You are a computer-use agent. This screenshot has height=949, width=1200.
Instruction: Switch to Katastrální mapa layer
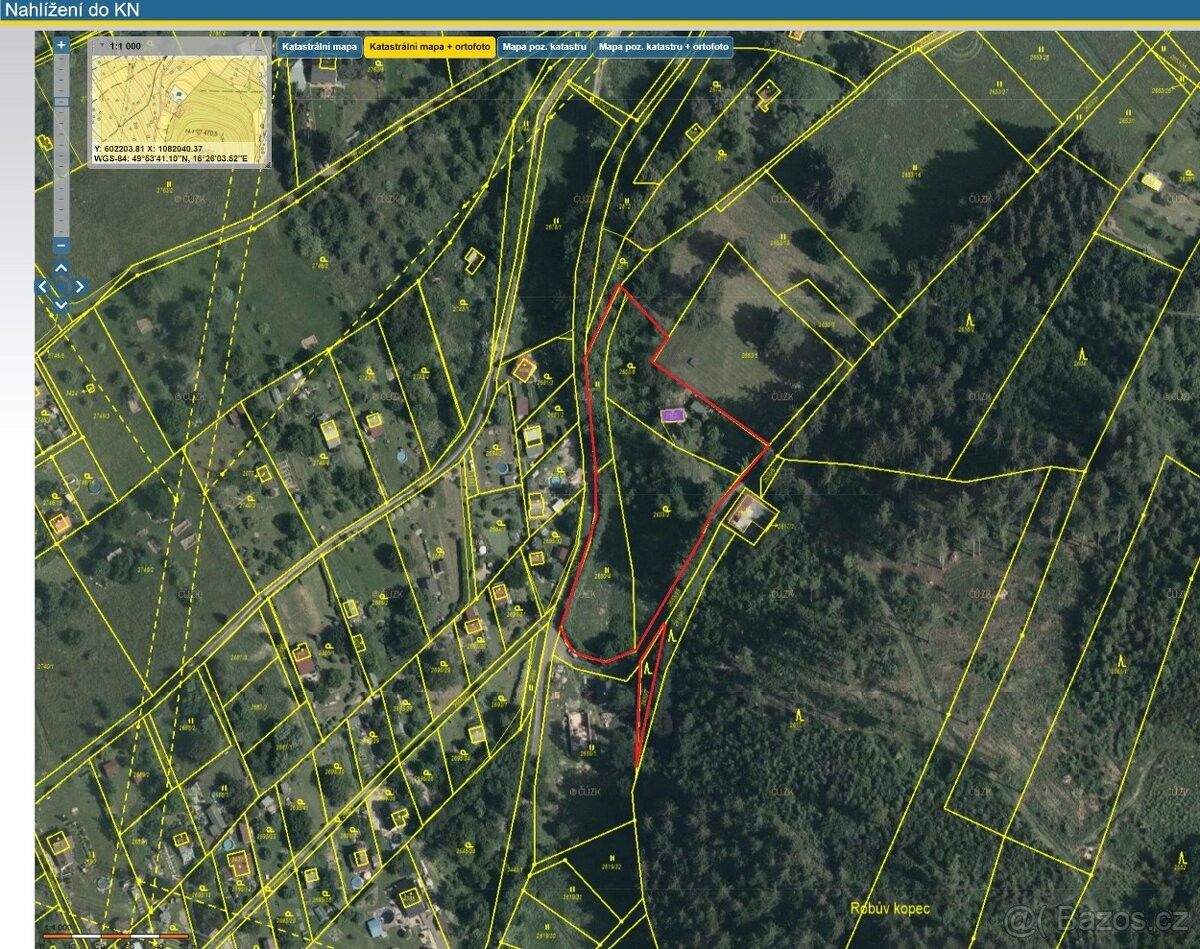(319, 47)
